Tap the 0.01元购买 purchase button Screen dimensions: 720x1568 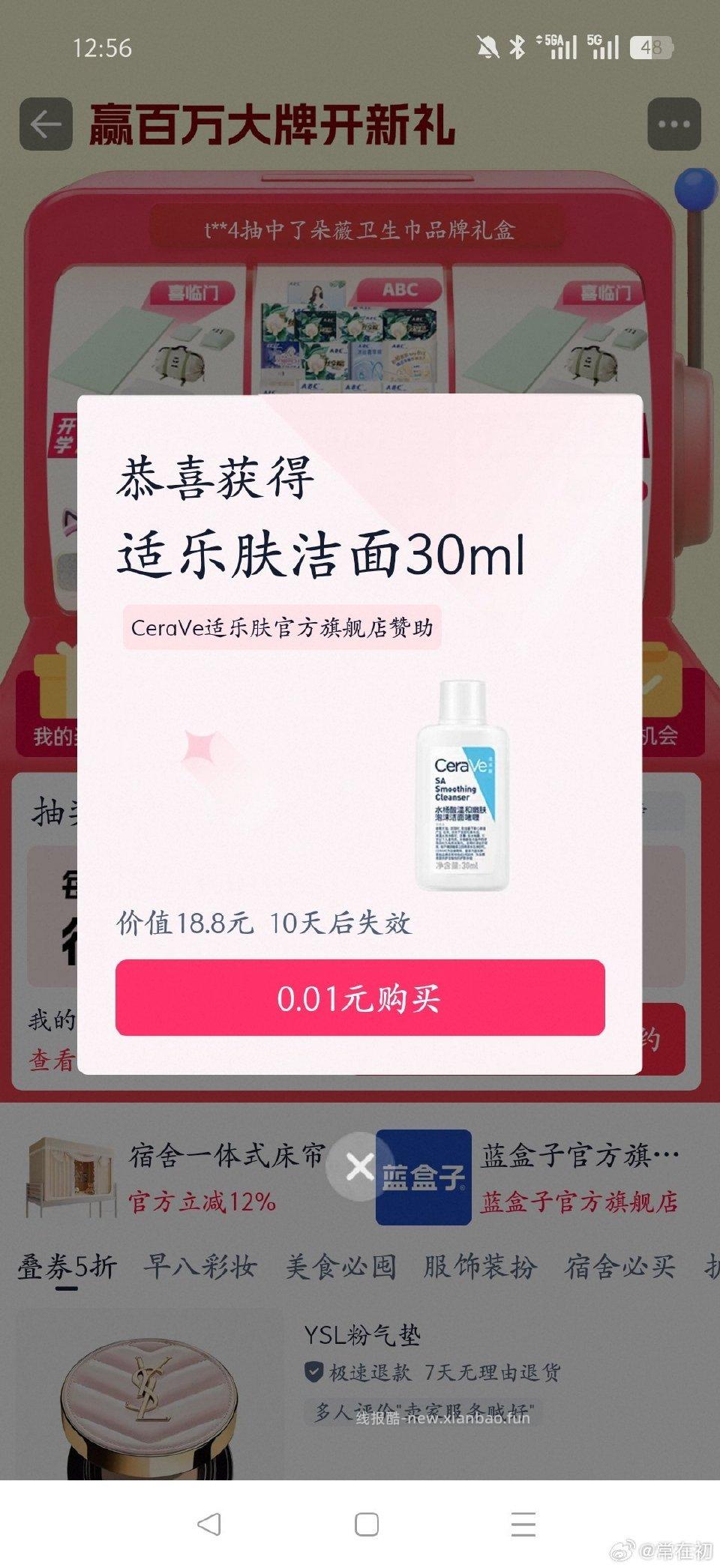point(360,999)
